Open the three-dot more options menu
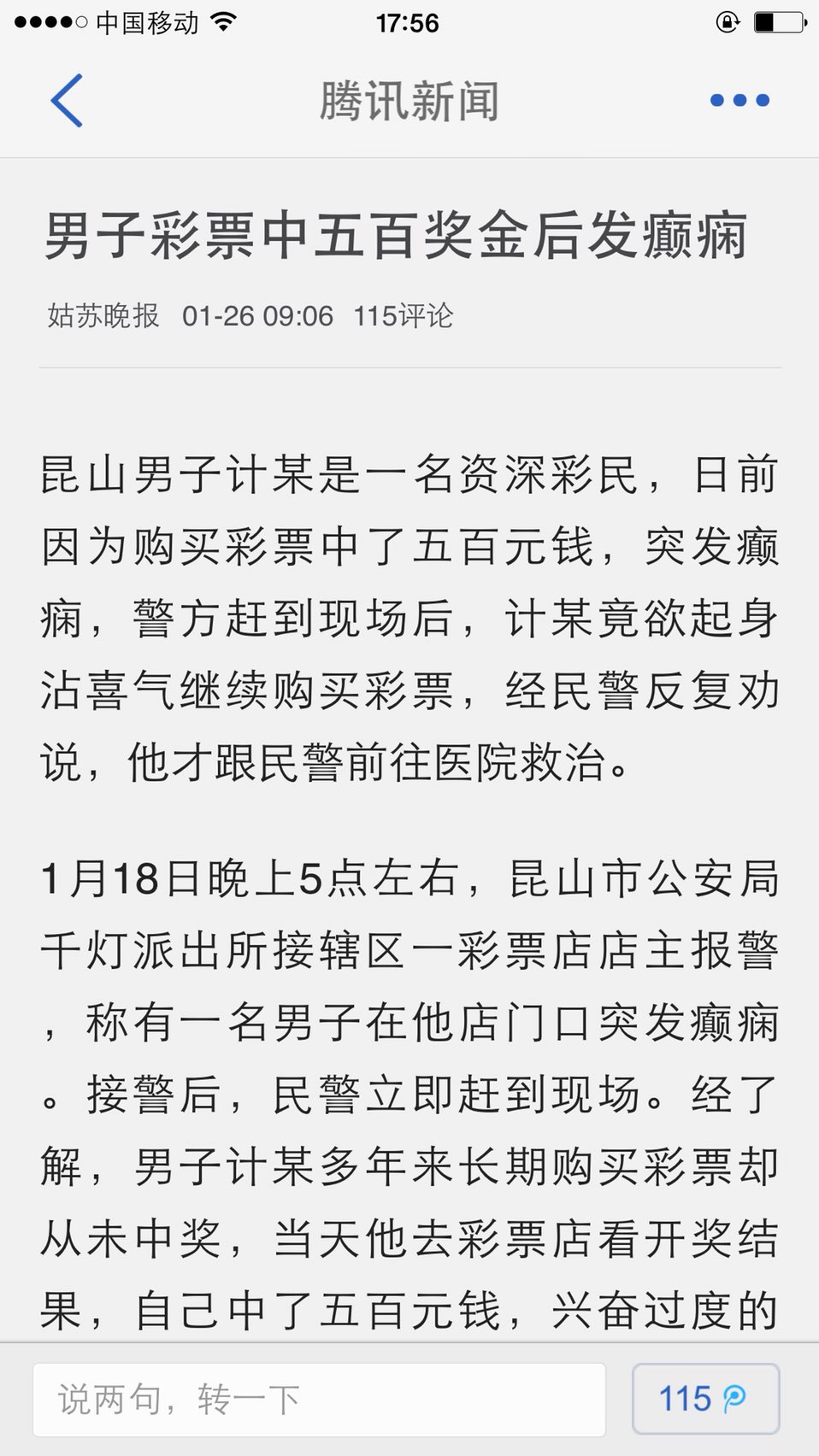The height and width of the screenshot is (1456, 819). [x=739, y=101]
